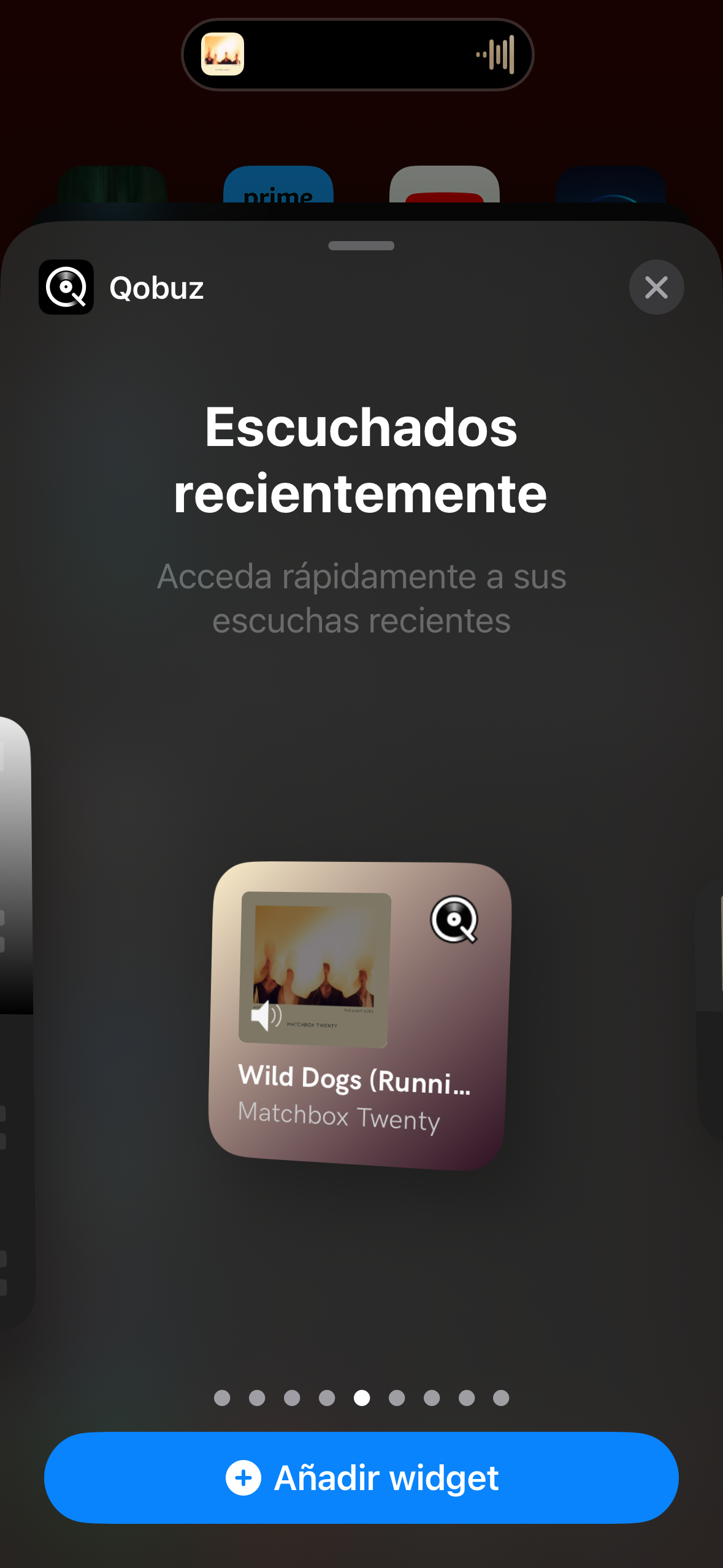The width and height of the screenshot is (723, 1568).
Task: Tap the widget page indicator dots
Action: [361, 1397]
